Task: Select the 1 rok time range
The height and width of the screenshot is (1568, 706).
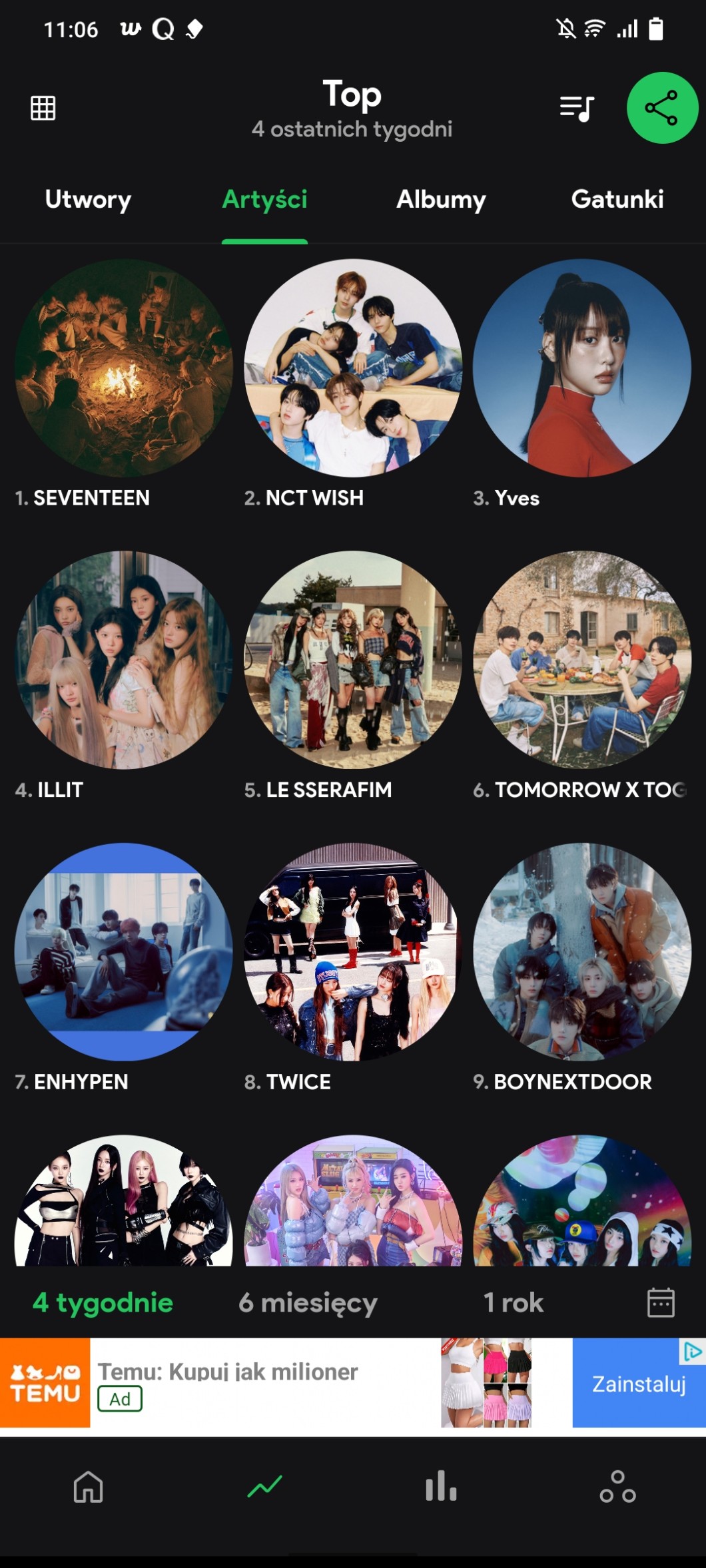Action: [514, 1303]
